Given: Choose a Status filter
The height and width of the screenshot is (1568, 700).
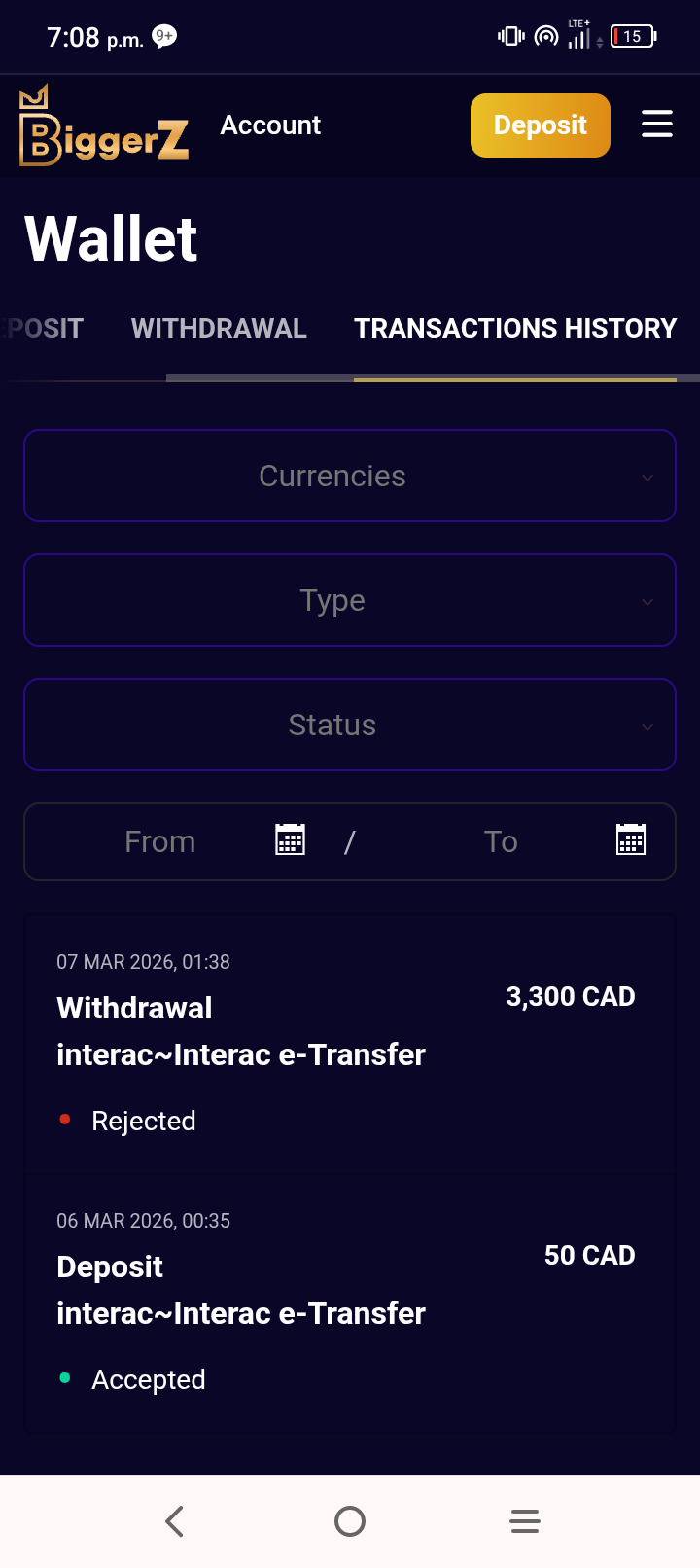Looking at the screenshot, I should pyautogui.click(x=350, y=725).
